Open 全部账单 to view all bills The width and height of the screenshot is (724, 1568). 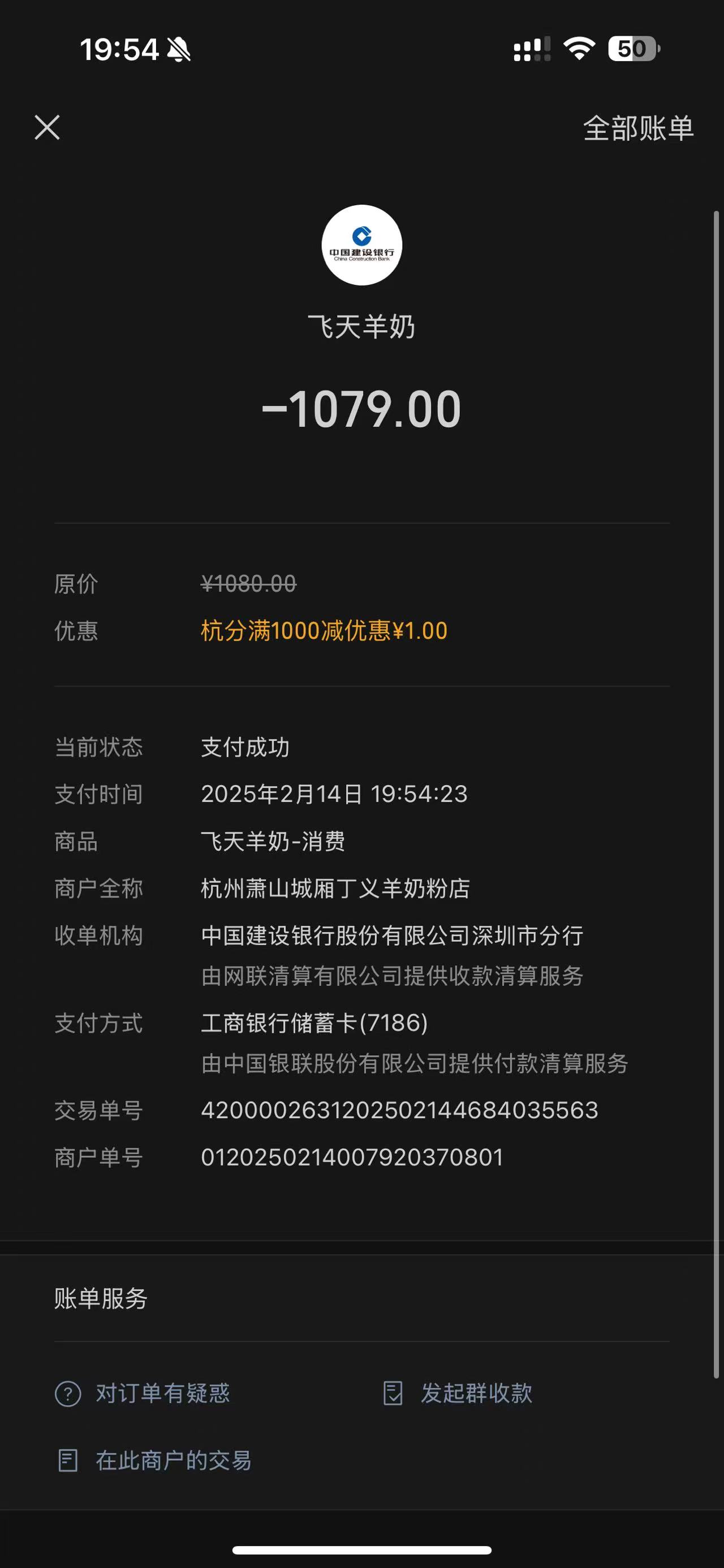coord(637,128)
